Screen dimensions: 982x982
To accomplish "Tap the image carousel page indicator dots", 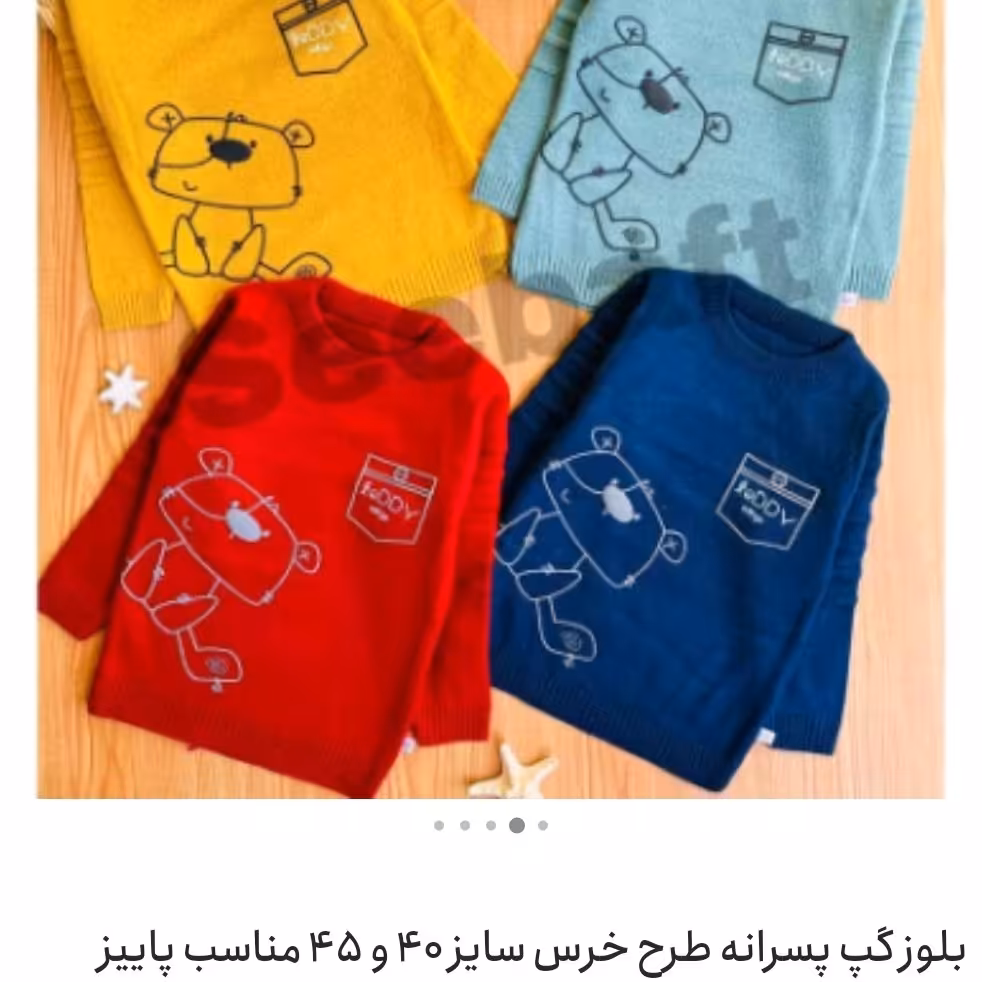I will coord(491,826).
